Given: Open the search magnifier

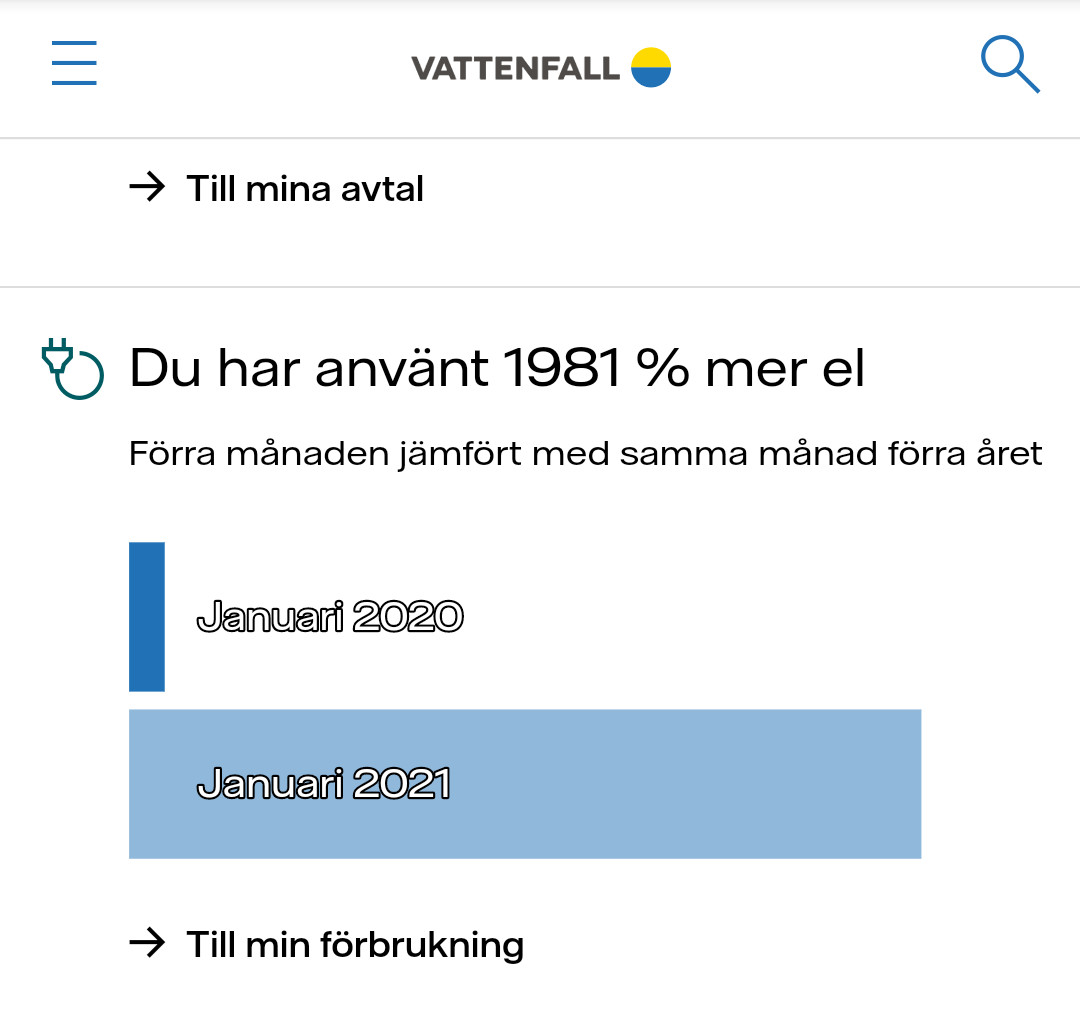Looking at the screenshot, I should [x=1009, y=66].
